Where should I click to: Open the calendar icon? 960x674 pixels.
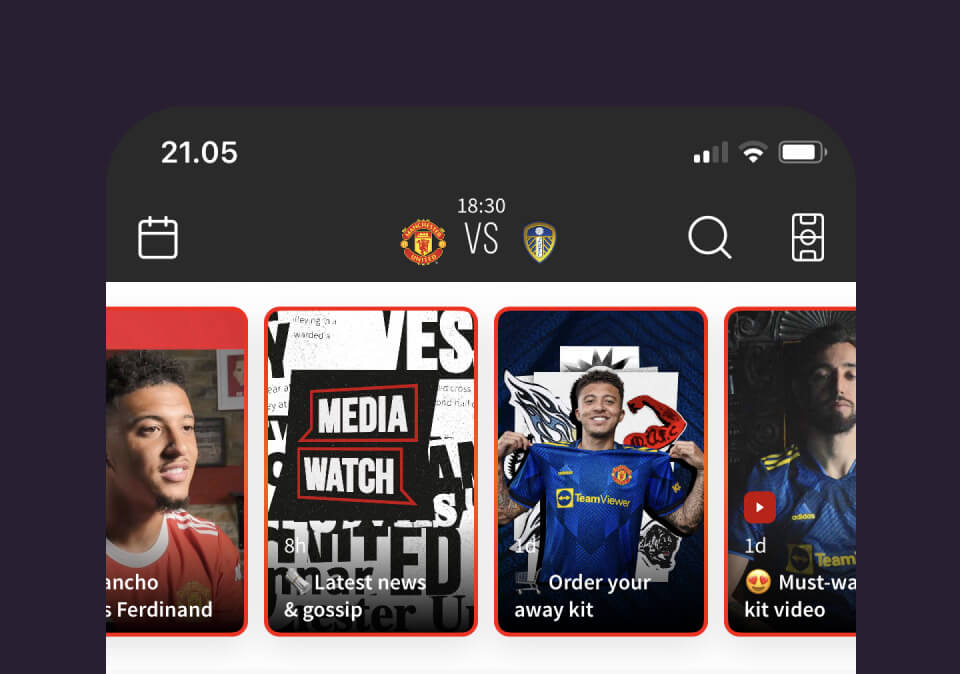click(158, 238)
